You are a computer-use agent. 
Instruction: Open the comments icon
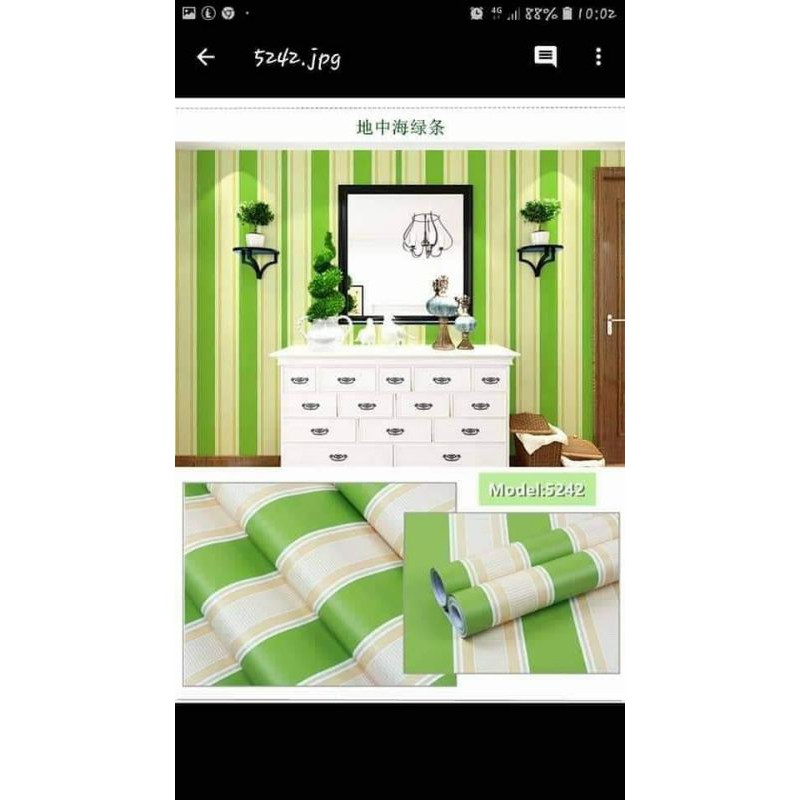[545, 57]
